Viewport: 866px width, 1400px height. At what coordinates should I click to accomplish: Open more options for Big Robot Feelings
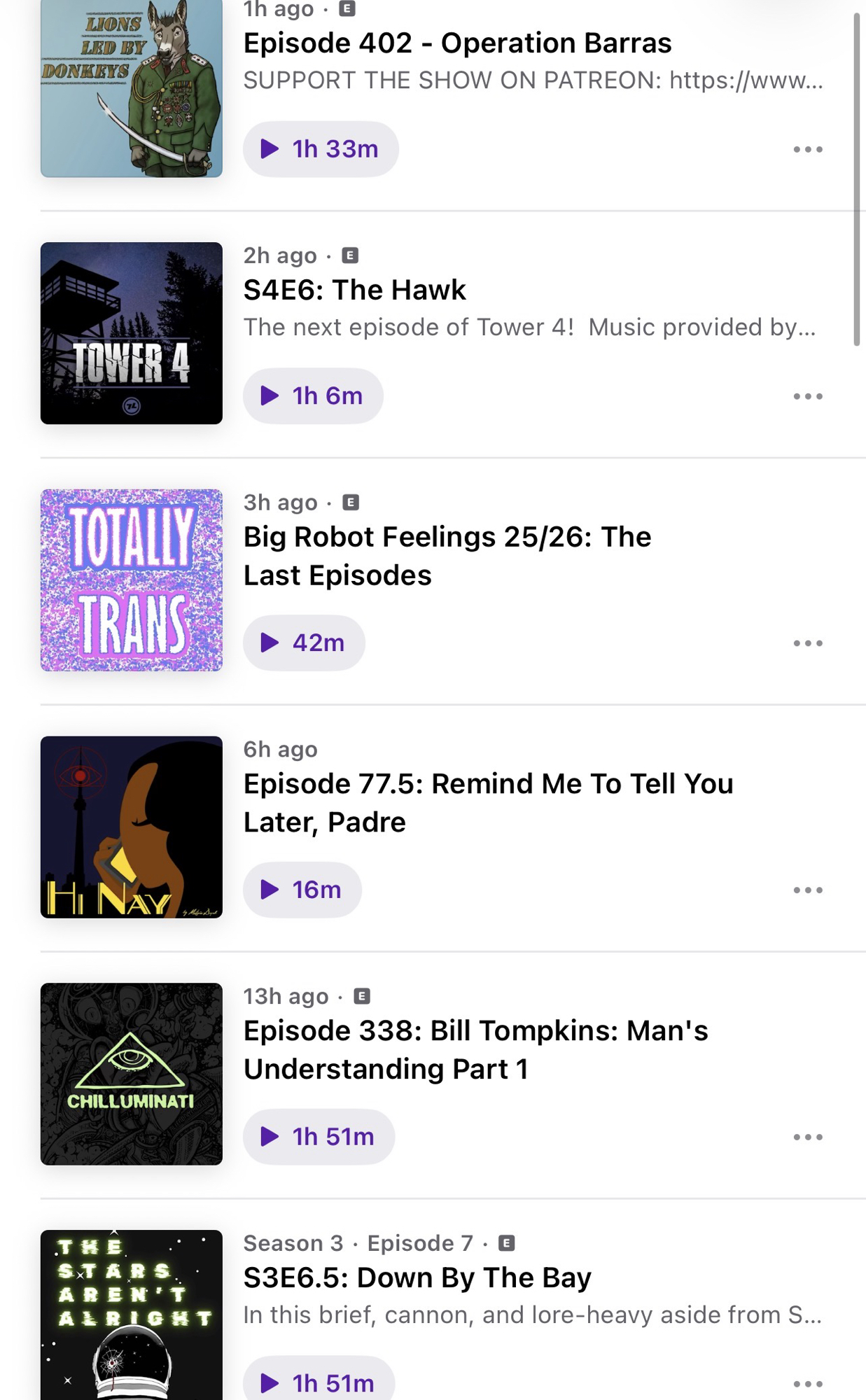pyautogui.click(x=807, y=643)
